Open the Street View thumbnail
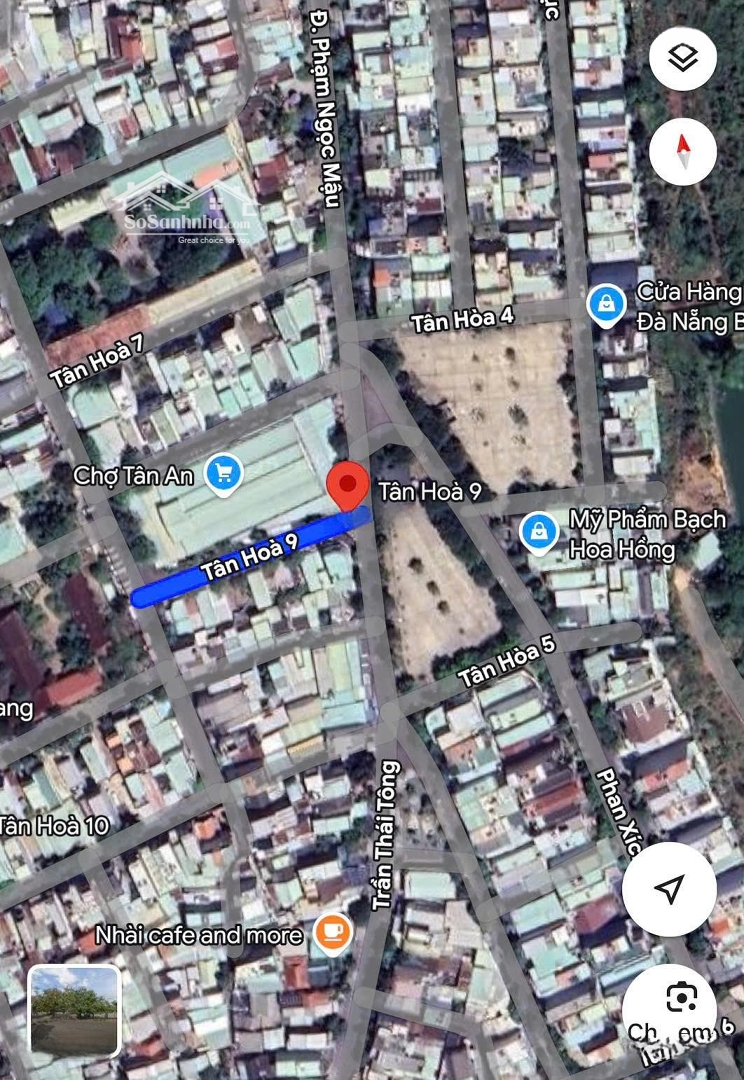This screenshot has width=744, height=1080. pos(74,1011)
